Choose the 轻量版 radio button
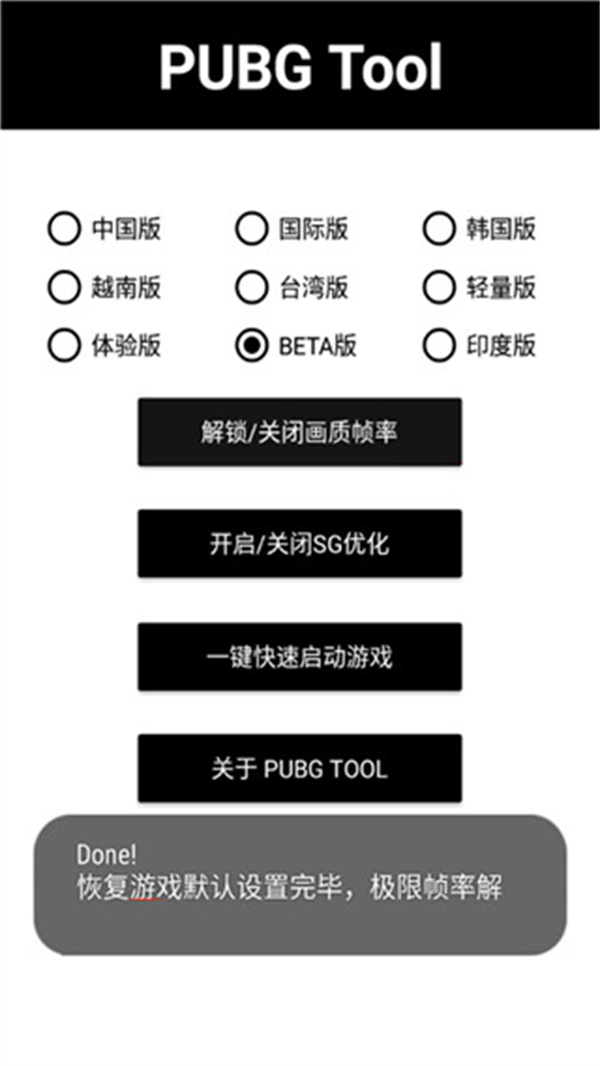 [439, 288]
